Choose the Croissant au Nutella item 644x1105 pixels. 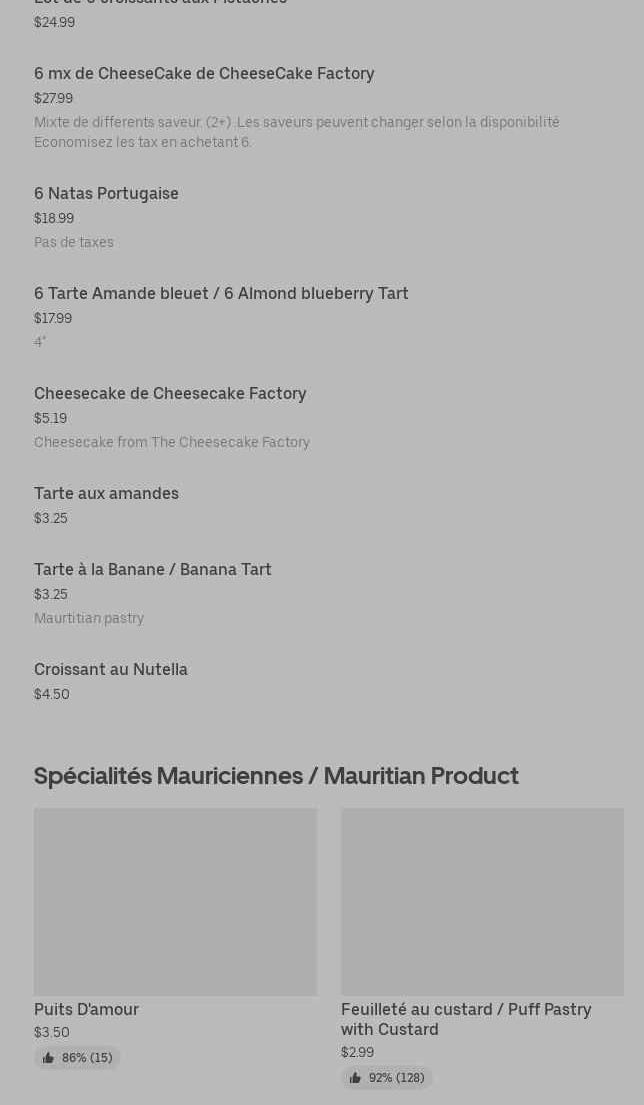point(111,670)
